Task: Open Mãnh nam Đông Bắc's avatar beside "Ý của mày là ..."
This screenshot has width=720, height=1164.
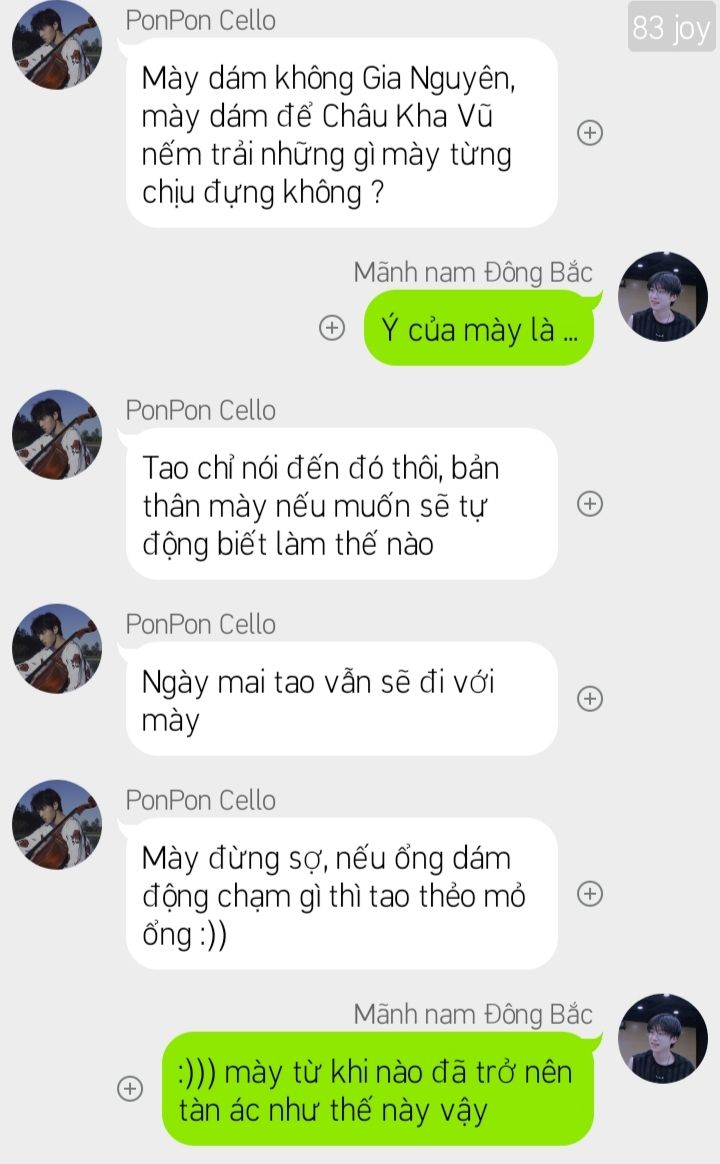Action: click(x=662, y=297)
